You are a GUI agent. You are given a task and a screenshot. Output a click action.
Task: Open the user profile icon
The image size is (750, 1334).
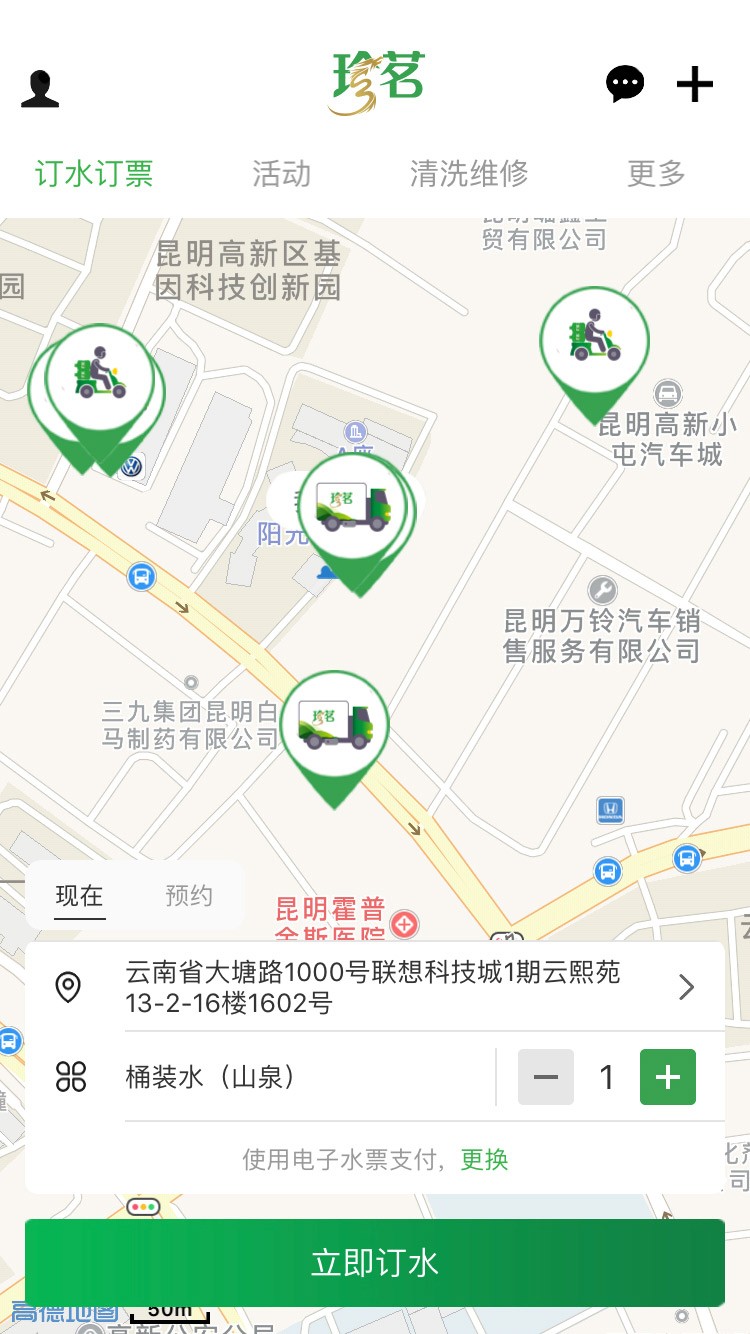point(40,88)
